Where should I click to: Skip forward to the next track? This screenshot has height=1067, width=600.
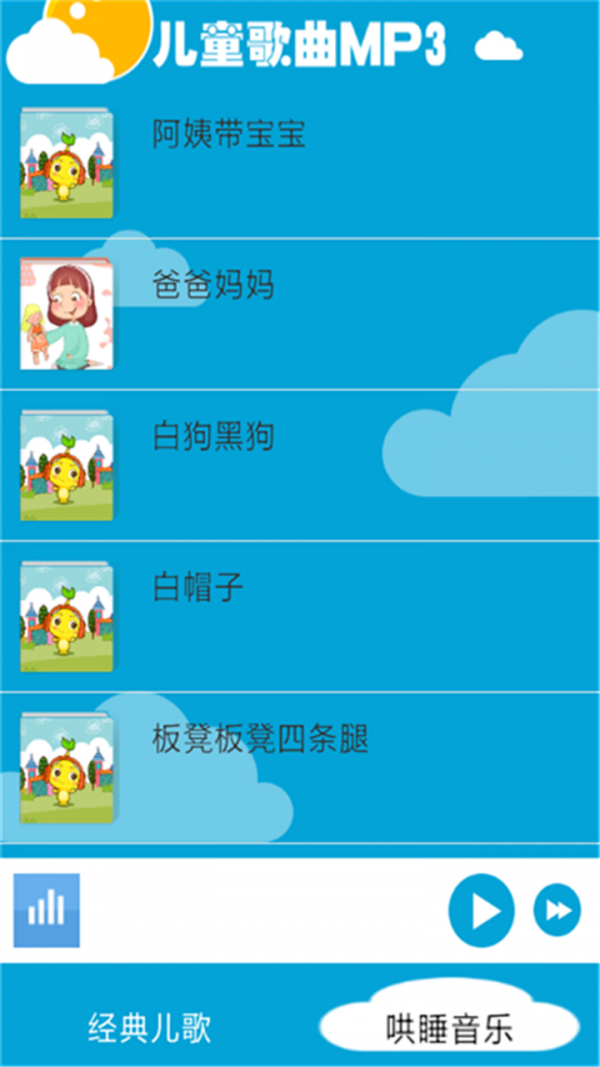point(556,910)
